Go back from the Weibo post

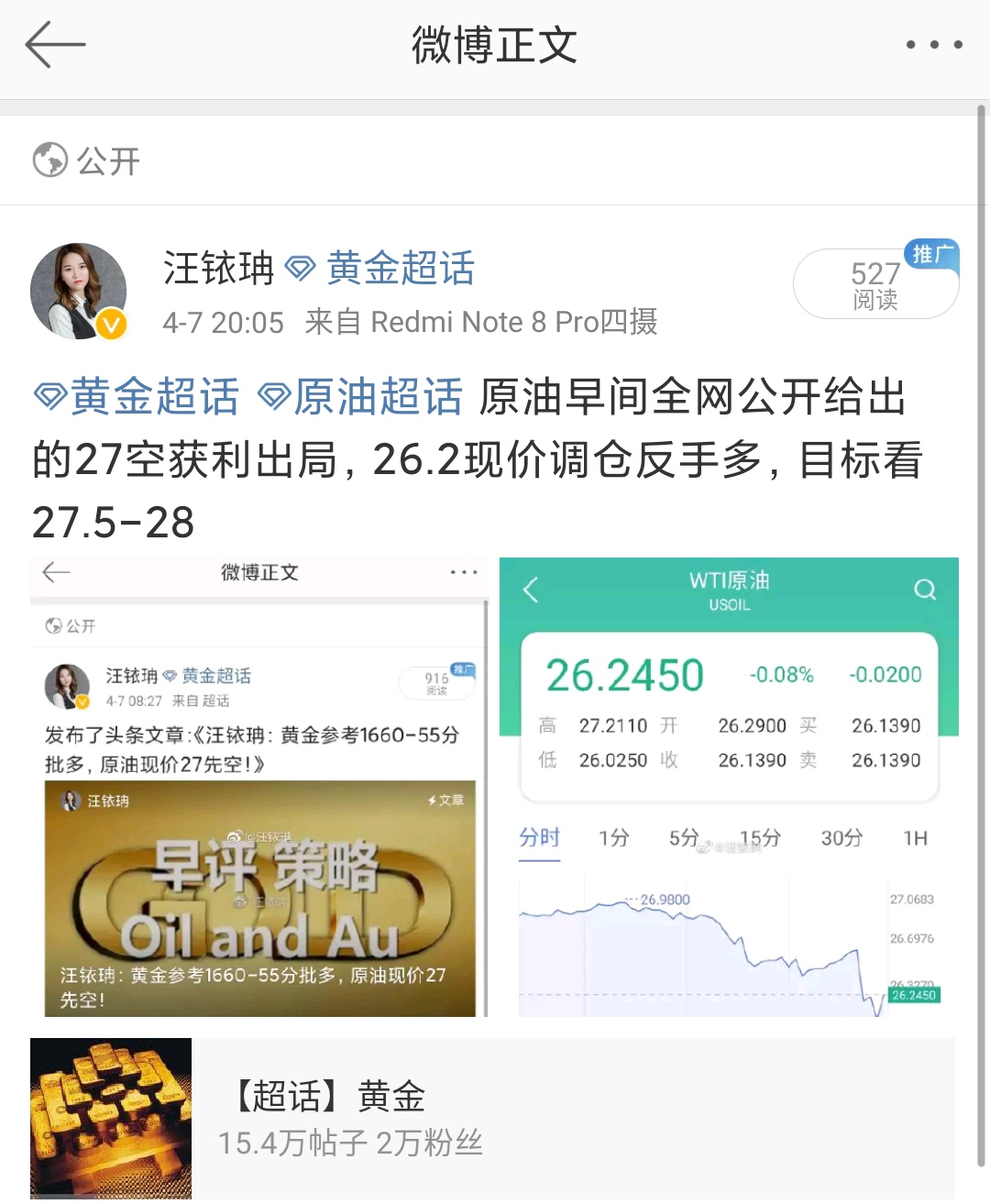click(x=55, y=45)
